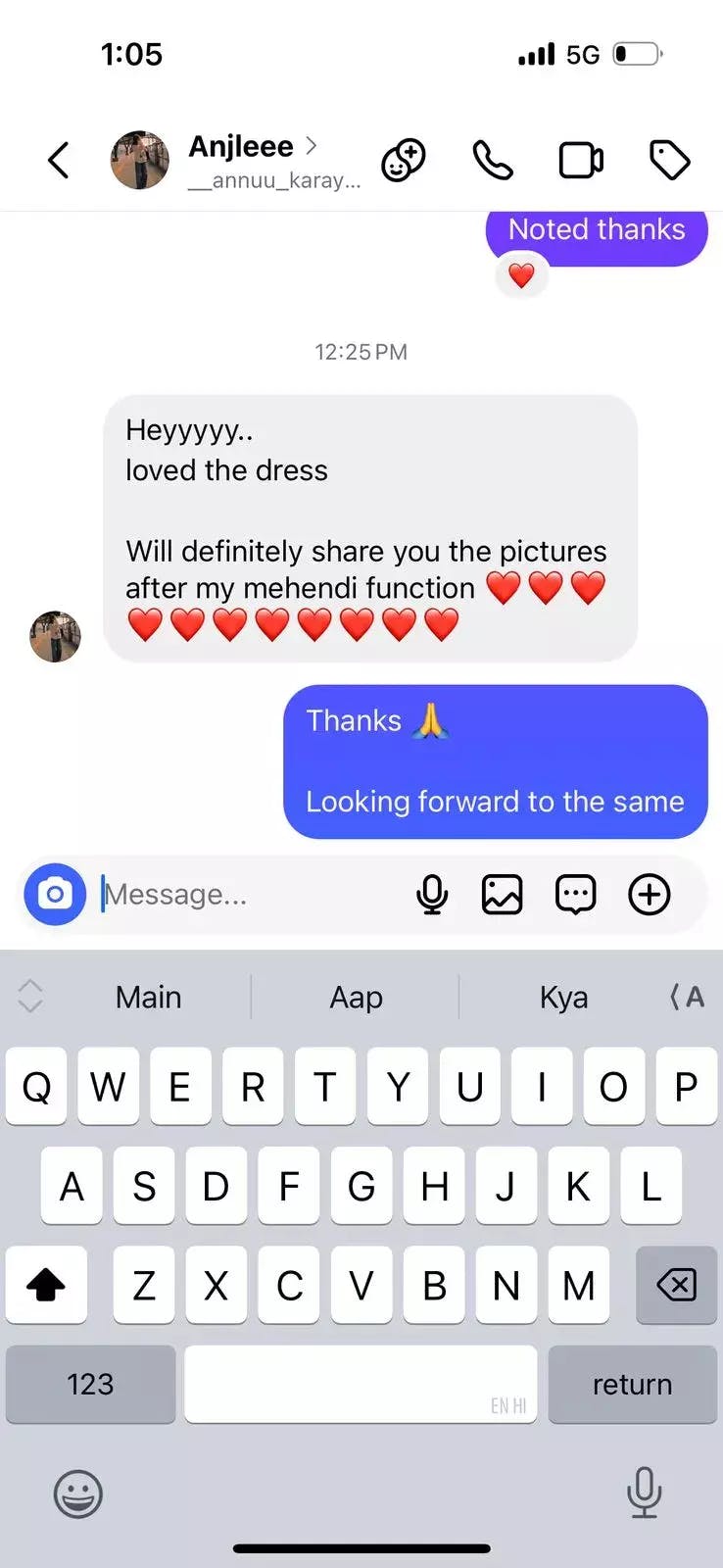Start a voice call with Anjleee
This screenshot has width=723, height=1568.
point(493,160)
